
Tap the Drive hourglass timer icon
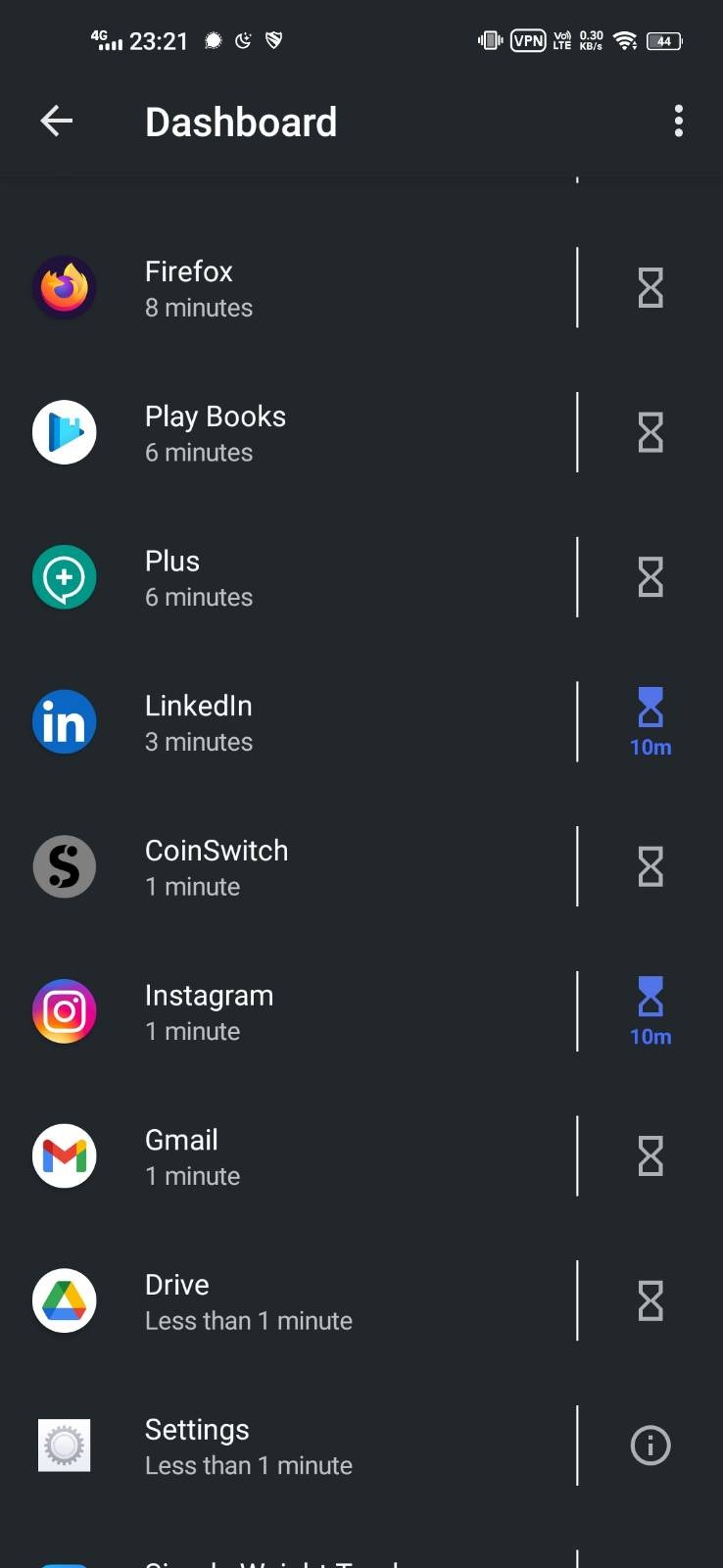(650, 1300)
